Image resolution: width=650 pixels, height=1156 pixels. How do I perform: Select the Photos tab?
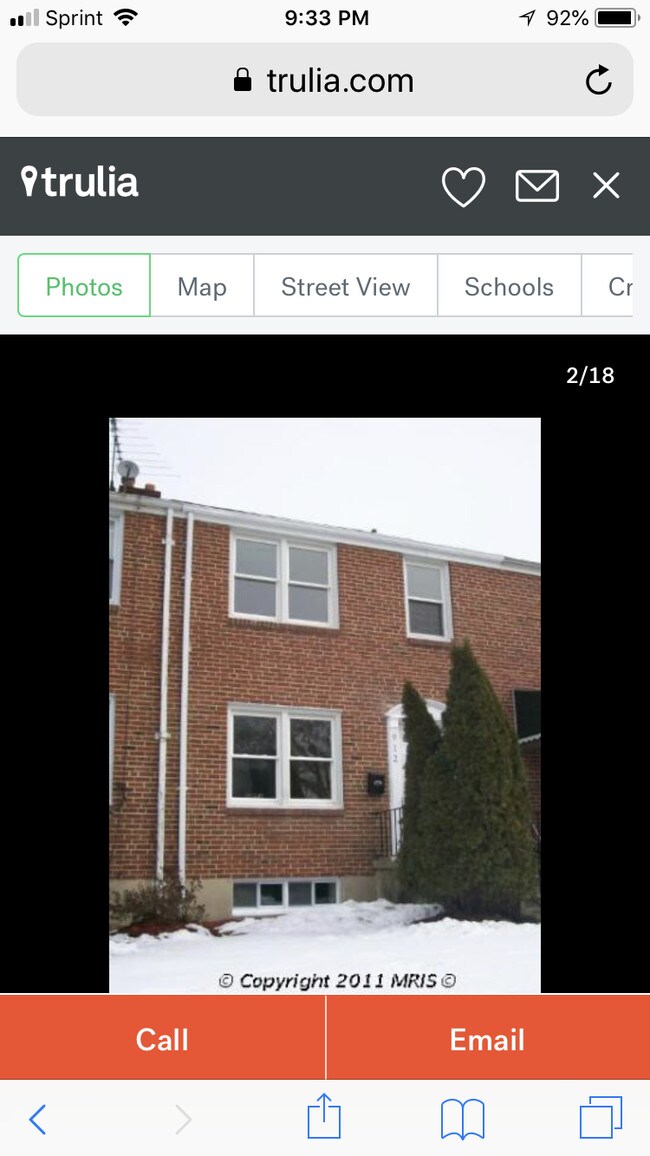point(84,287)
